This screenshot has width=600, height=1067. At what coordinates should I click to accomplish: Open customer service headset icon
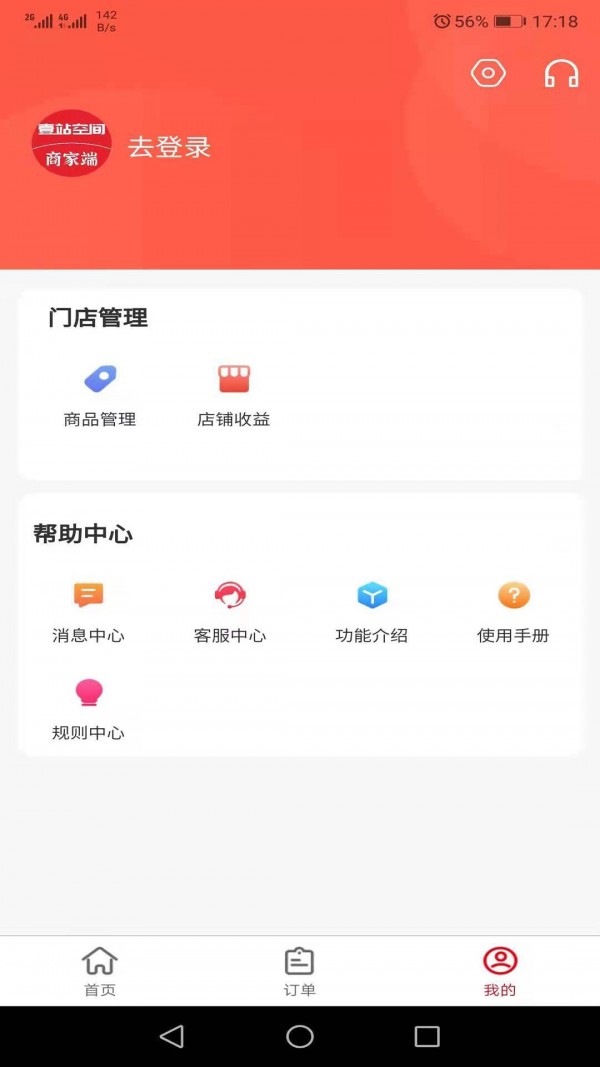click(x=561, y=74)
